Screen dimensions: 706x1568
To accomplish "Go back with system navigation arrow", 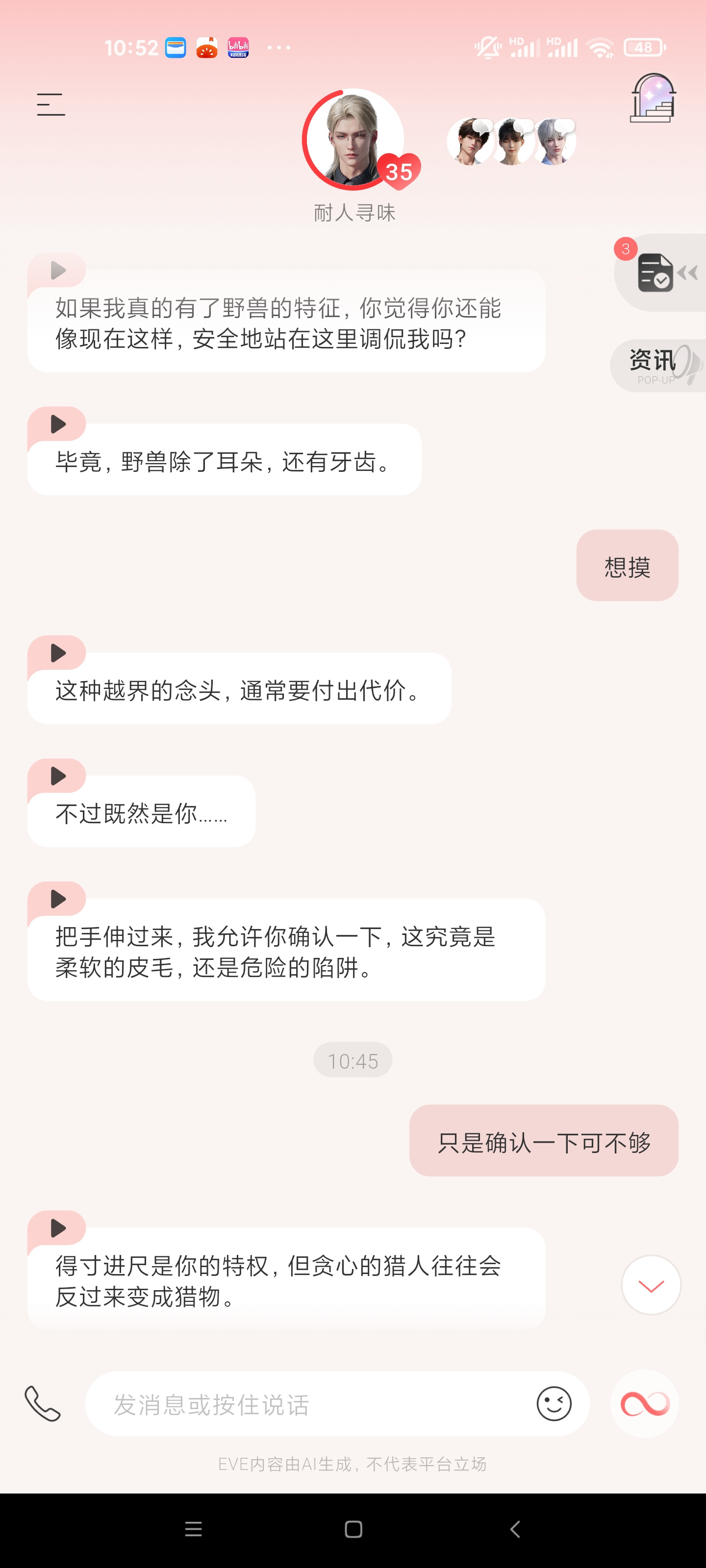I will pos(515,1529).
